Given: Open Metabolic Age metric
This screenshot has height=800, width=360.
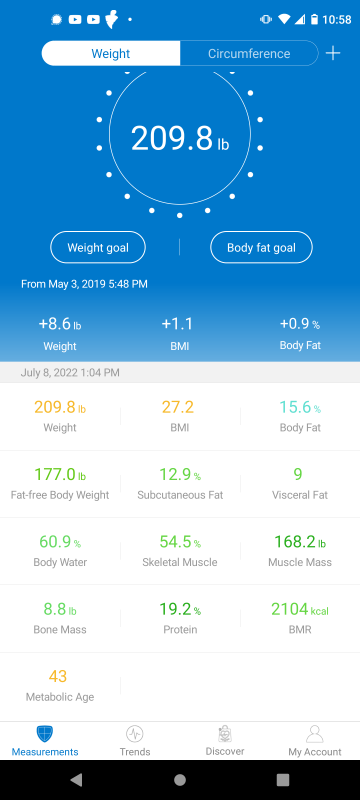Looking at the screenshot, I should (x=60, y=686).
